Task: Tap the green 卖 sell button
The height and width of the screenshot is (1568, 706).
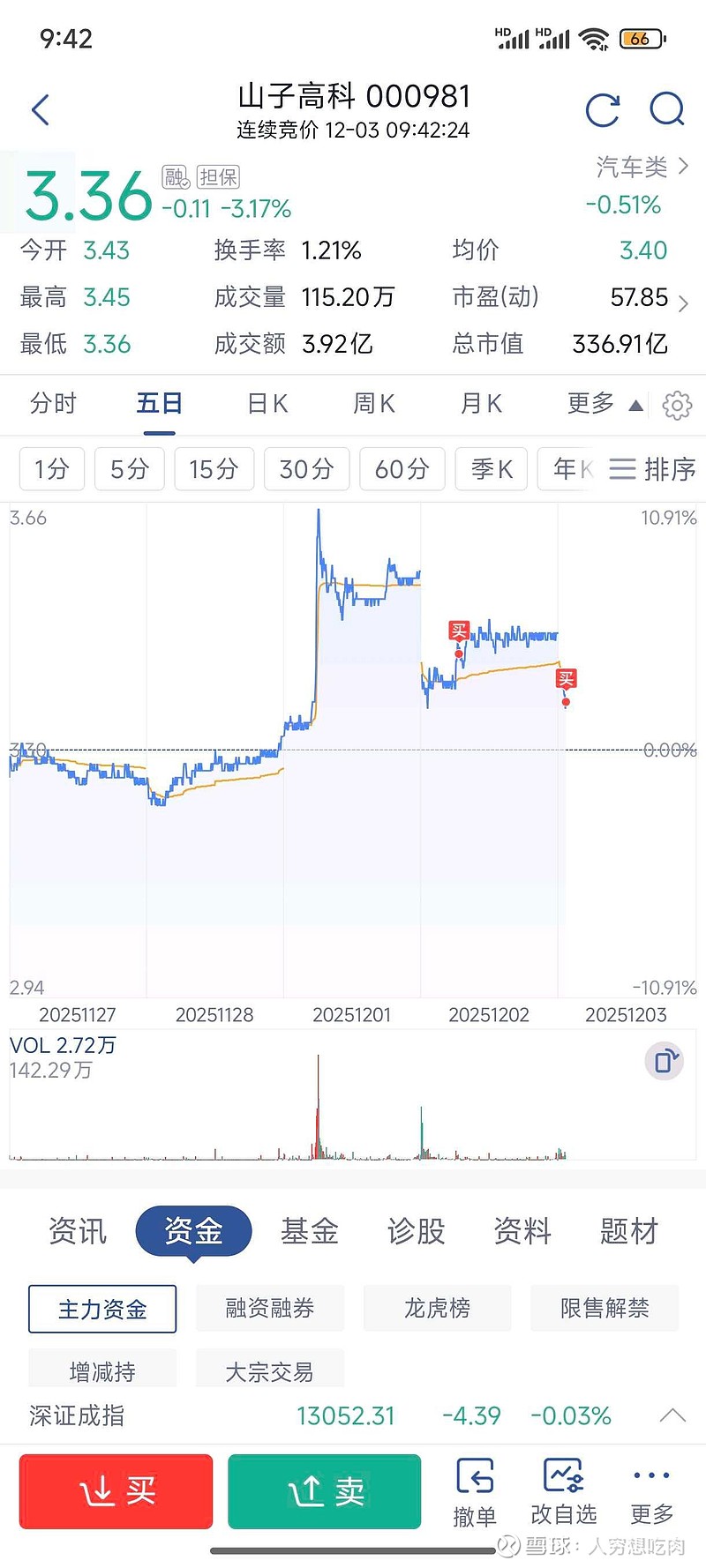Action: point(325,1491)
